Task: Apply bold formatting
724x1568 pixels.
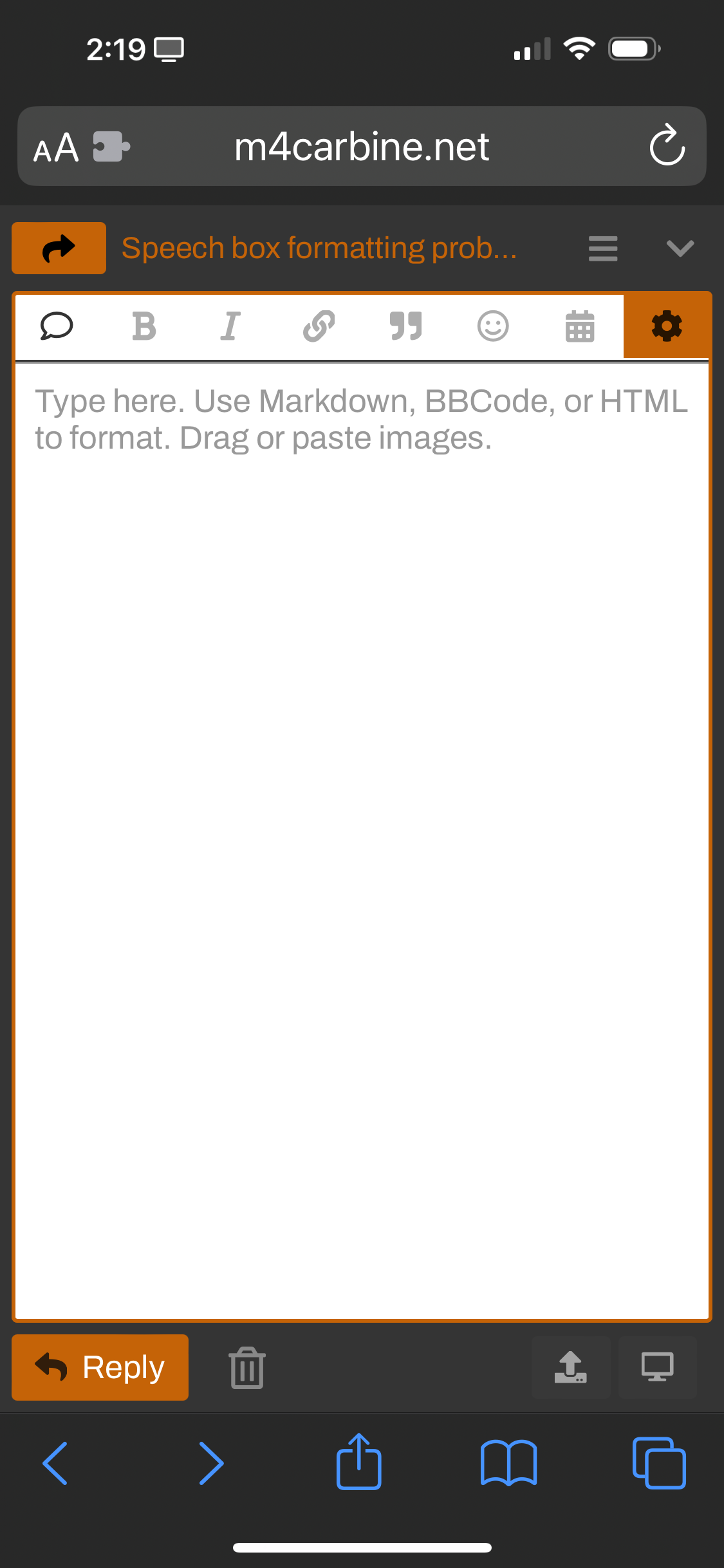Action: (x=144, y=326)
